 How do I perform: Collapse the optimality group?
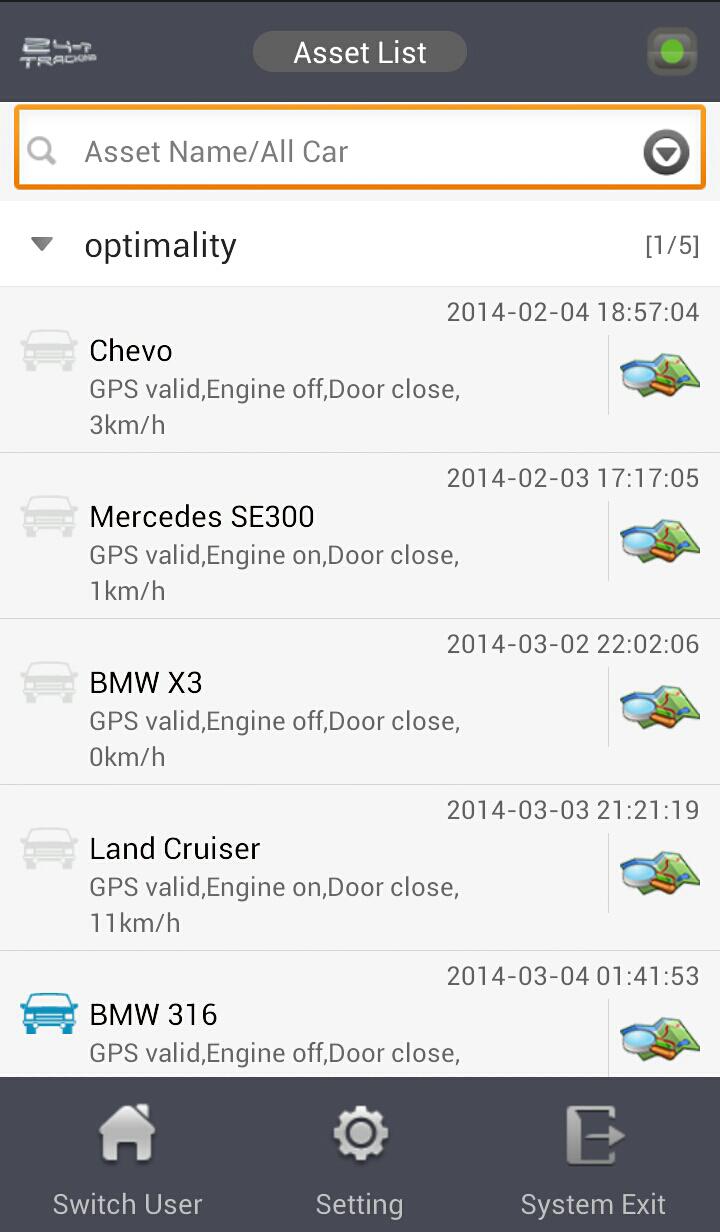tap(42, 244)
